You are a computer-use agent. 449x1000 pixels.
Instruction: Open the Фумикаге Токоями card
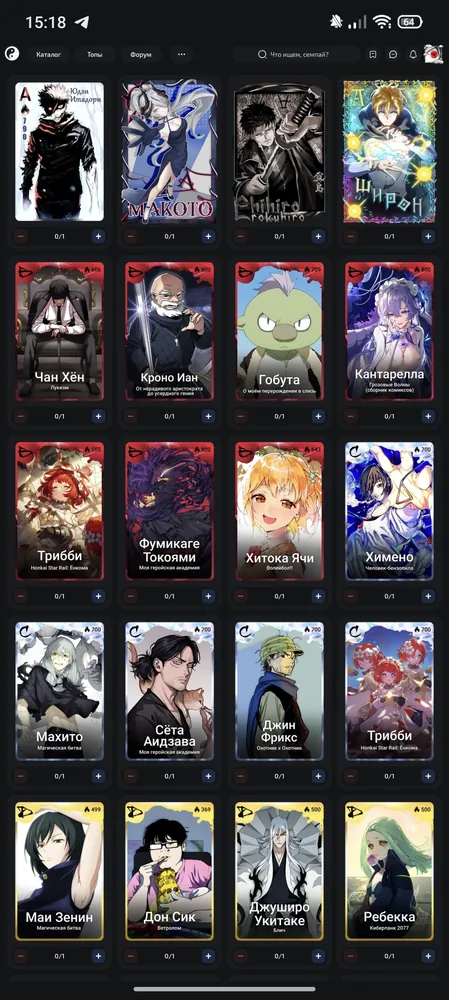[169, 511]
